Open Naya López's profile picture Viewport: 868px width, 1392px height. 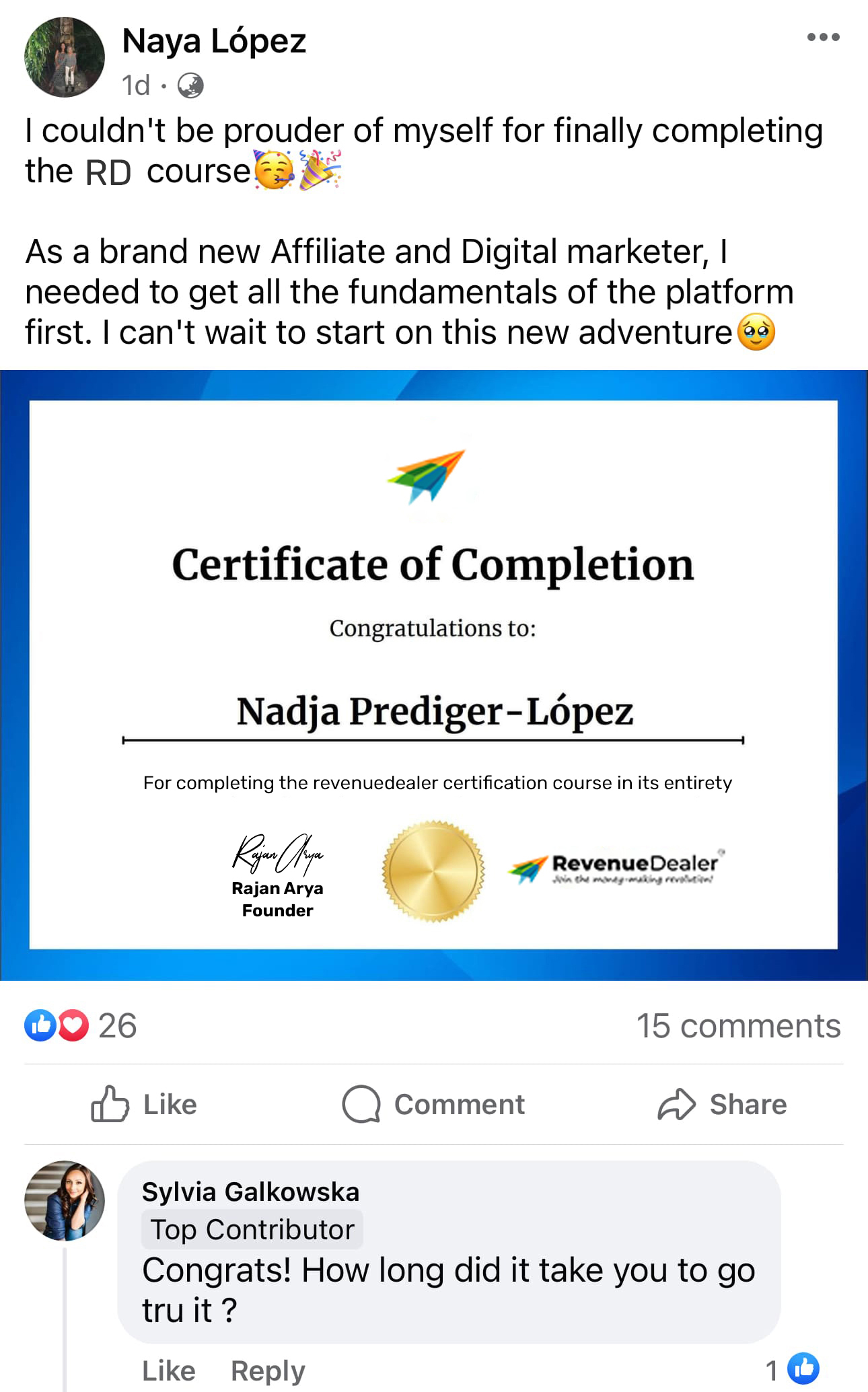(65, 57)
